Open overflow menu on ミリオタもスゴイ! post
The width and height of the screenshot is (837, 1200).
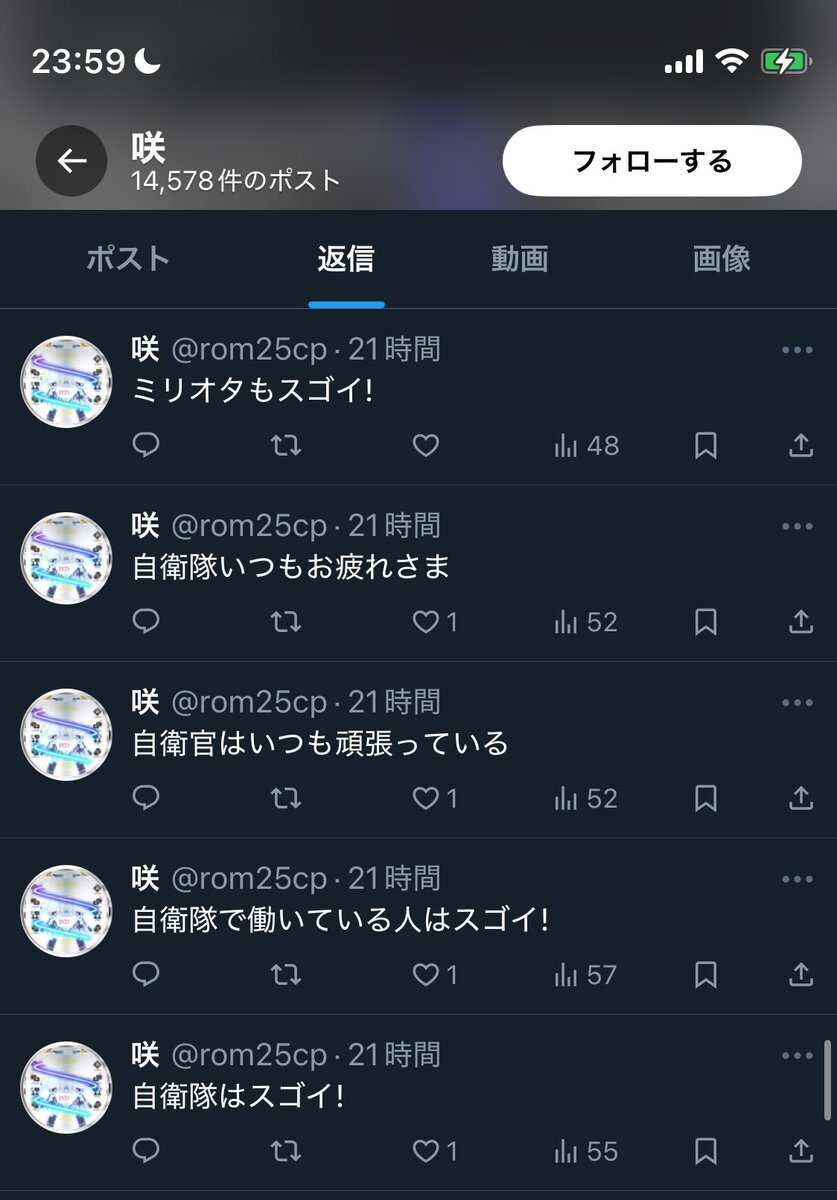click(797, 350)
